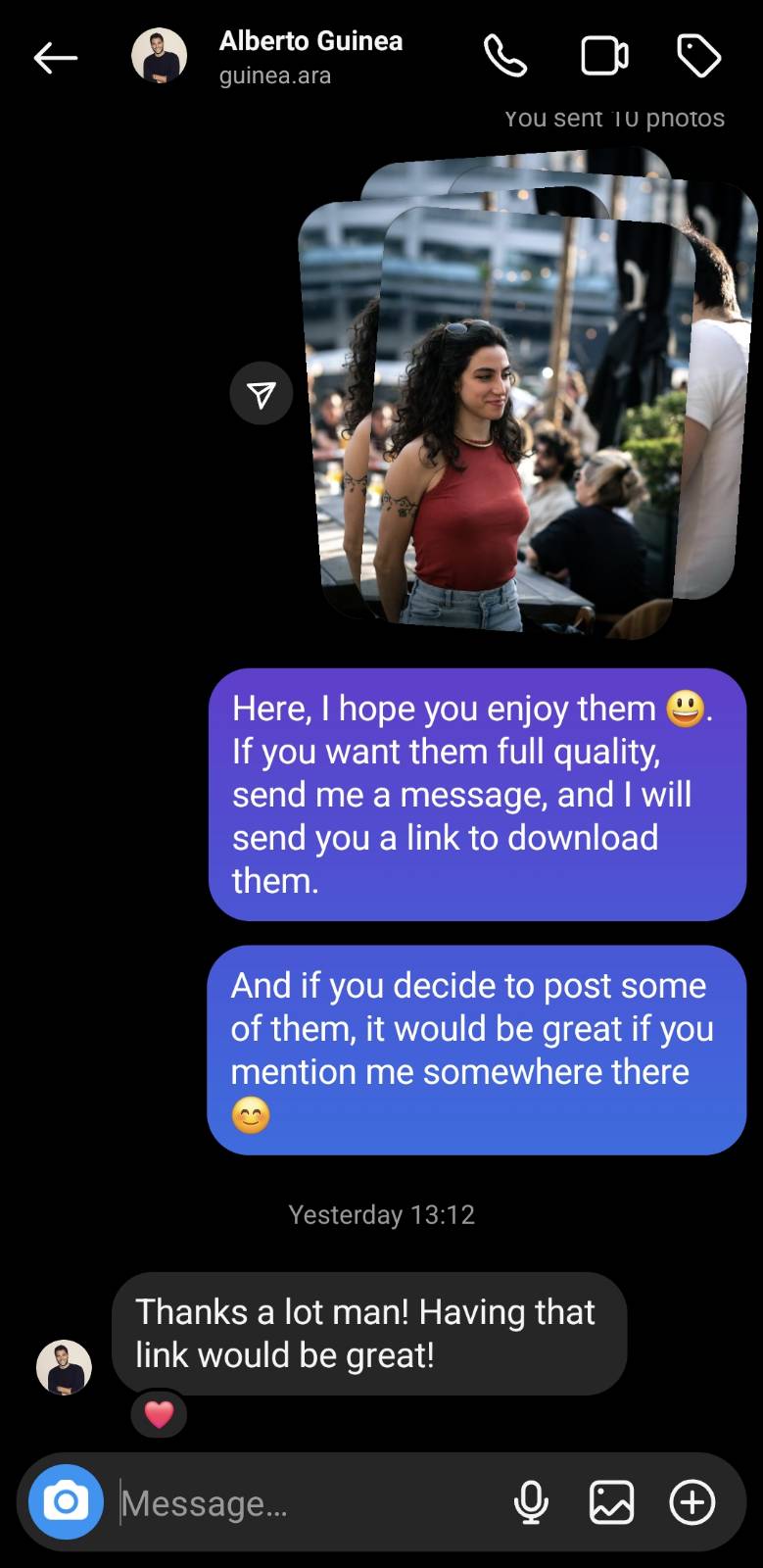Start a video call with Alberto Guinea
This screenshot has height=1568, width=763.
pyautogui.click(x=604, y=57)
